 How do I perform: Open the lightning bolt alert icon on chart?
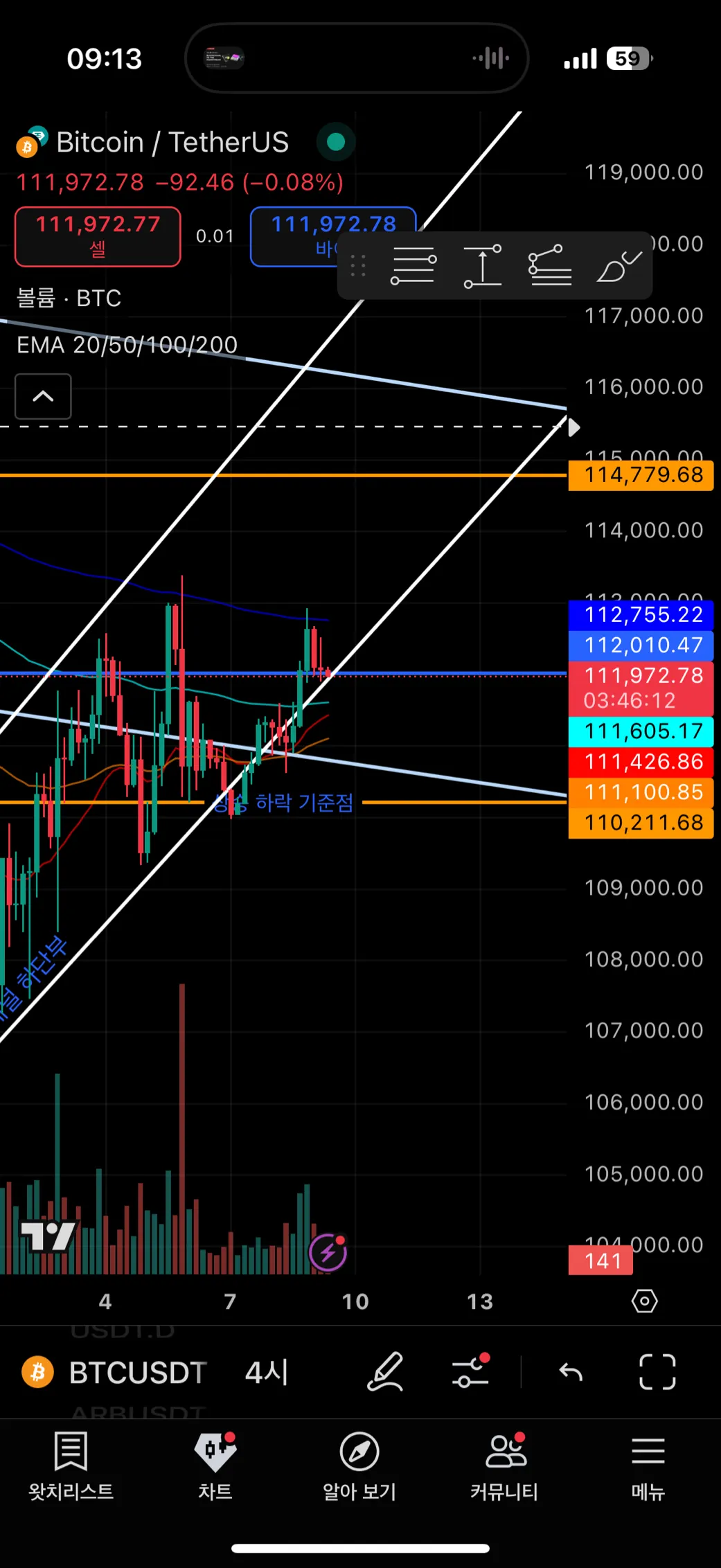click(328, 1252)
